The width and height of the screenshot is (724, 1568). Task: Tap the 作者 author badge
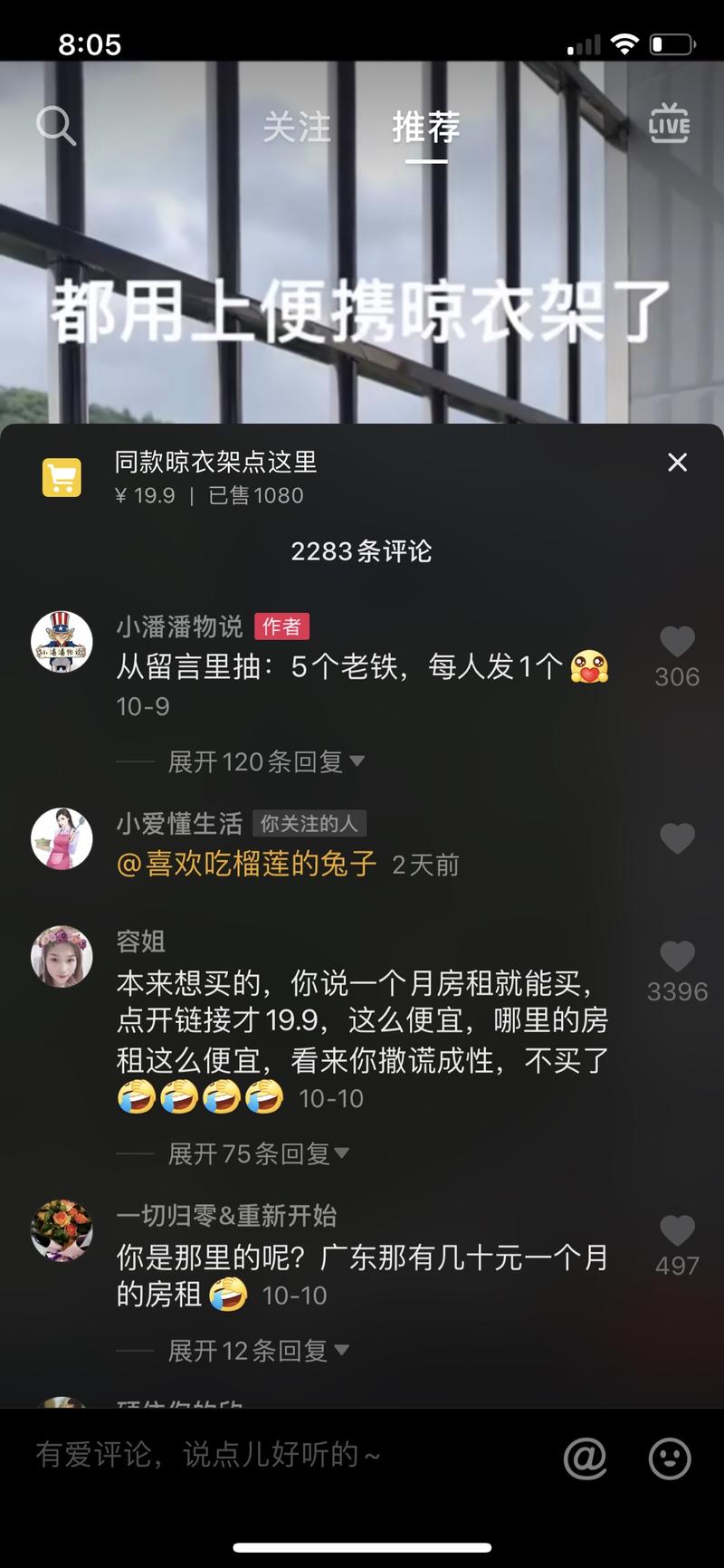point(282,626)
